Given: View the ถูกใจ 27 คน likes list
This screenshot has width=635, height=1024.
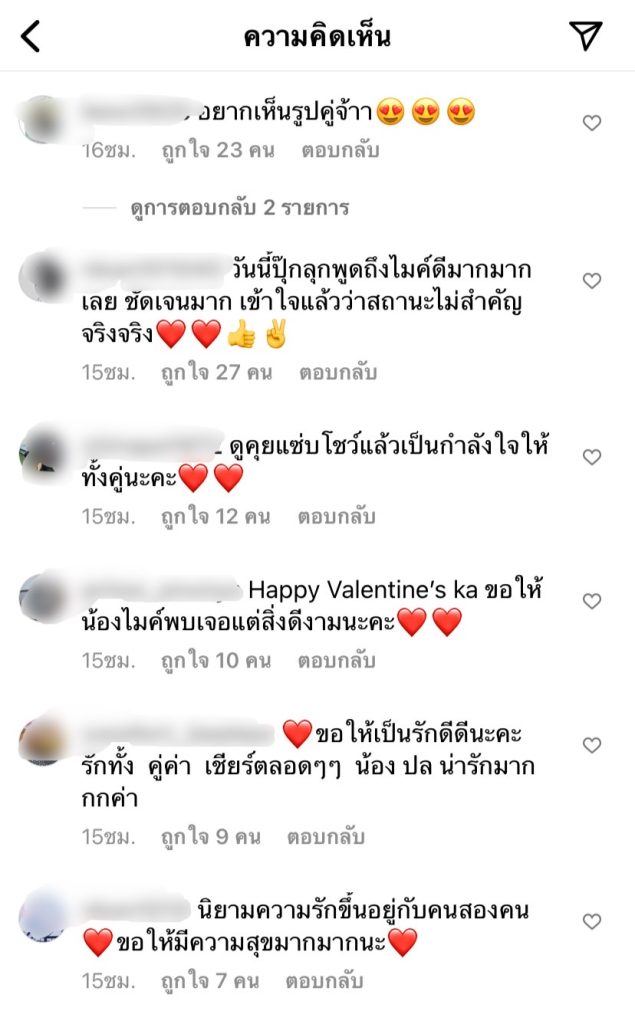Looking at the screenshot, I should (215, 372).
